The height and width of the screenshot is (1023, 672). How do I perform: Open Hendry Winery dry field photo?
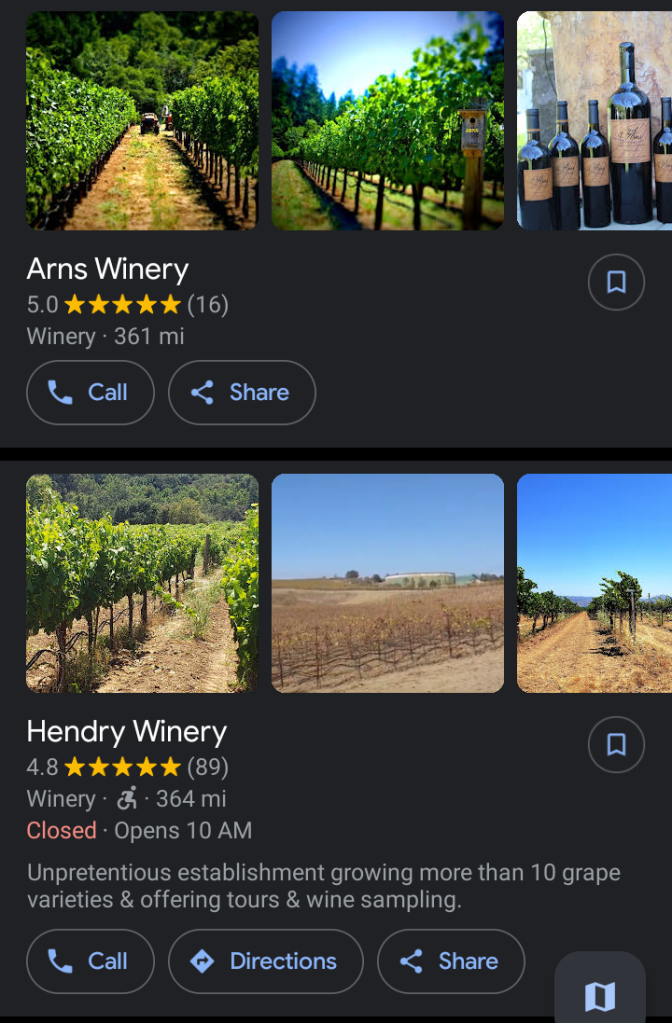tap(388, 583)
